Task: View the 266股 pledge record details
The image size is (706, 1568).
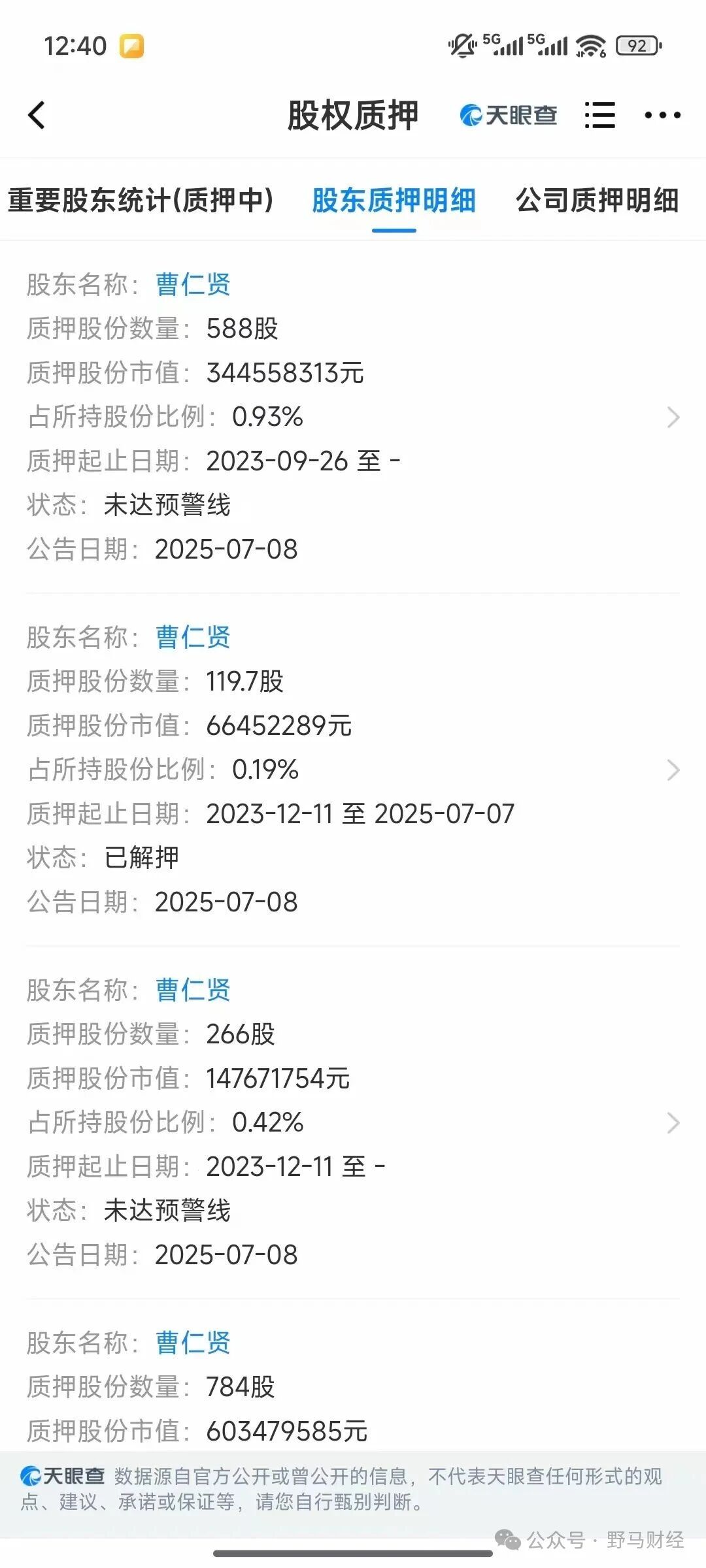Action: click(673, 1122)
